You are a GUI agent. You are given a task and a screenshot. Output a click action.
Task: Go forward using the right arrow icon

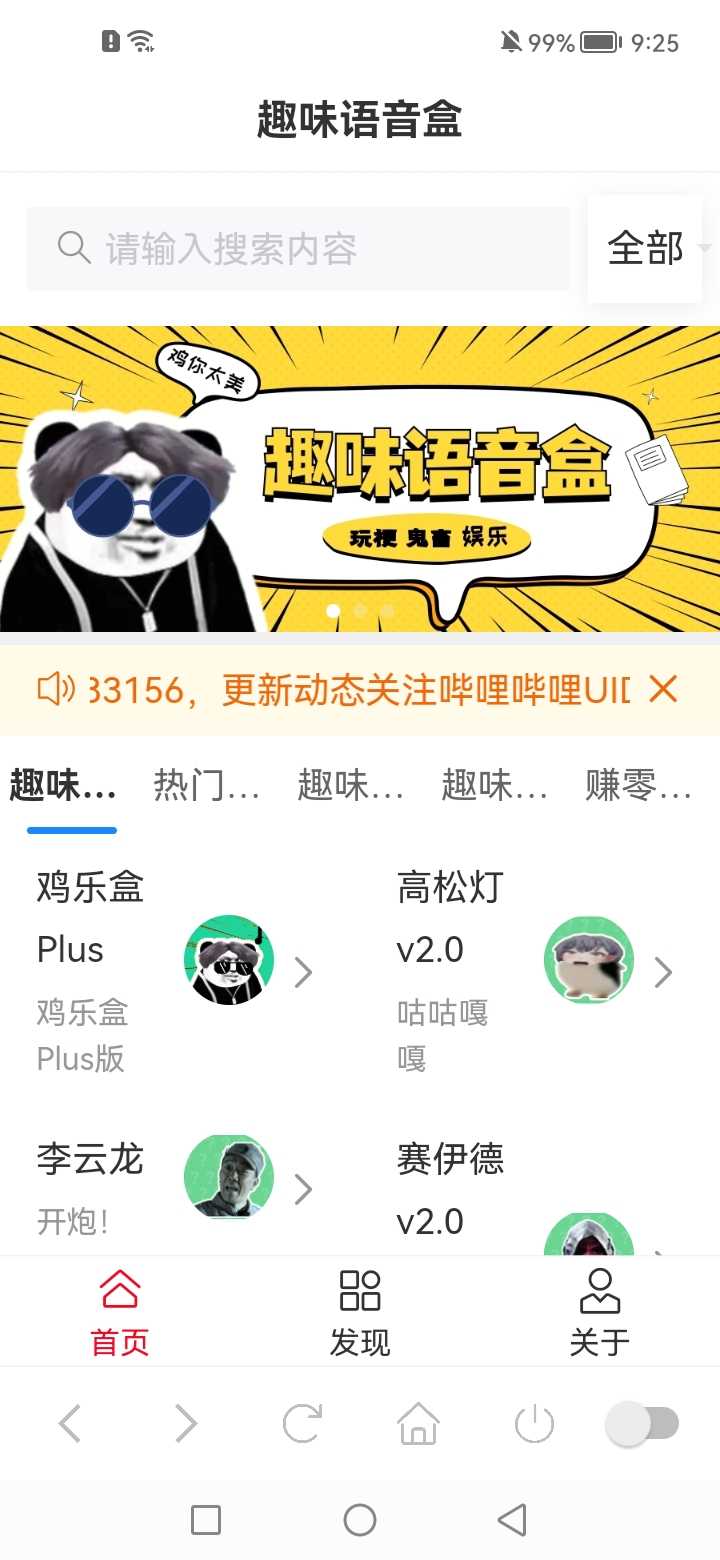[x=185, y=1423]
